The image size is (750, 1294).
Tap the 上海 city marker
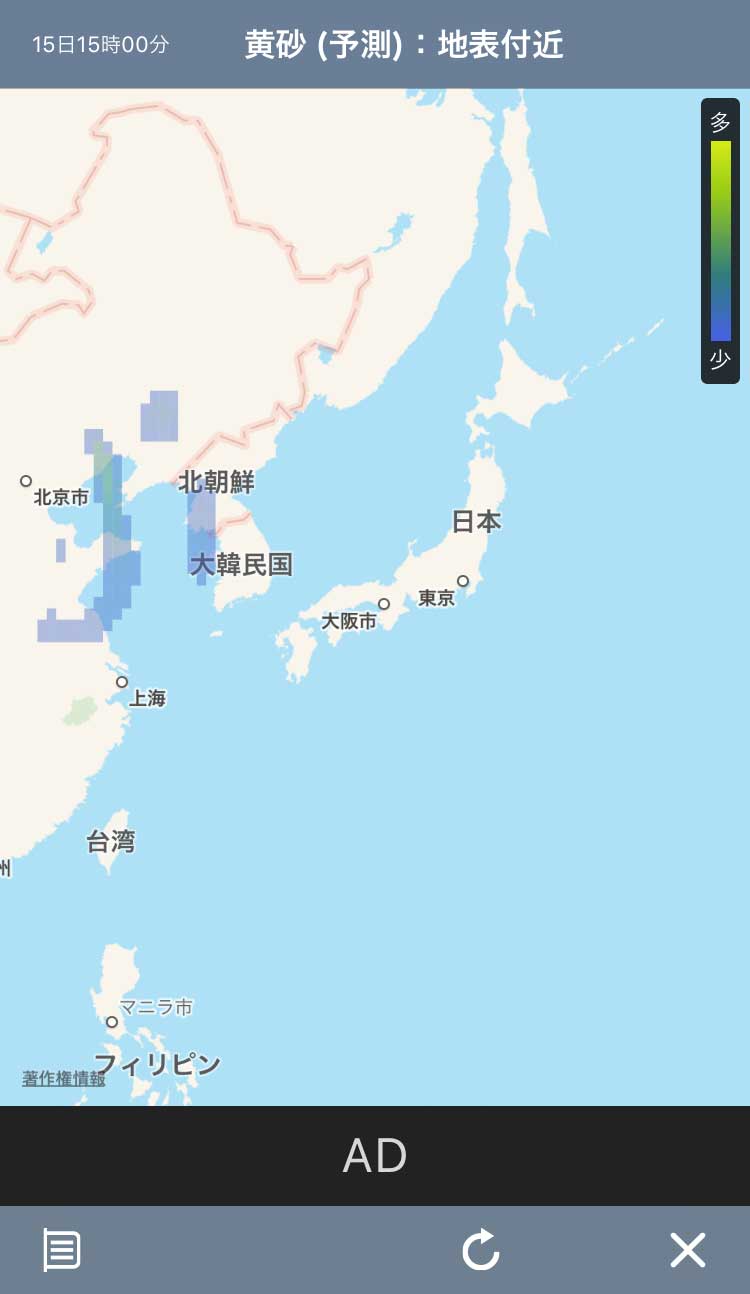coord(124,683)
